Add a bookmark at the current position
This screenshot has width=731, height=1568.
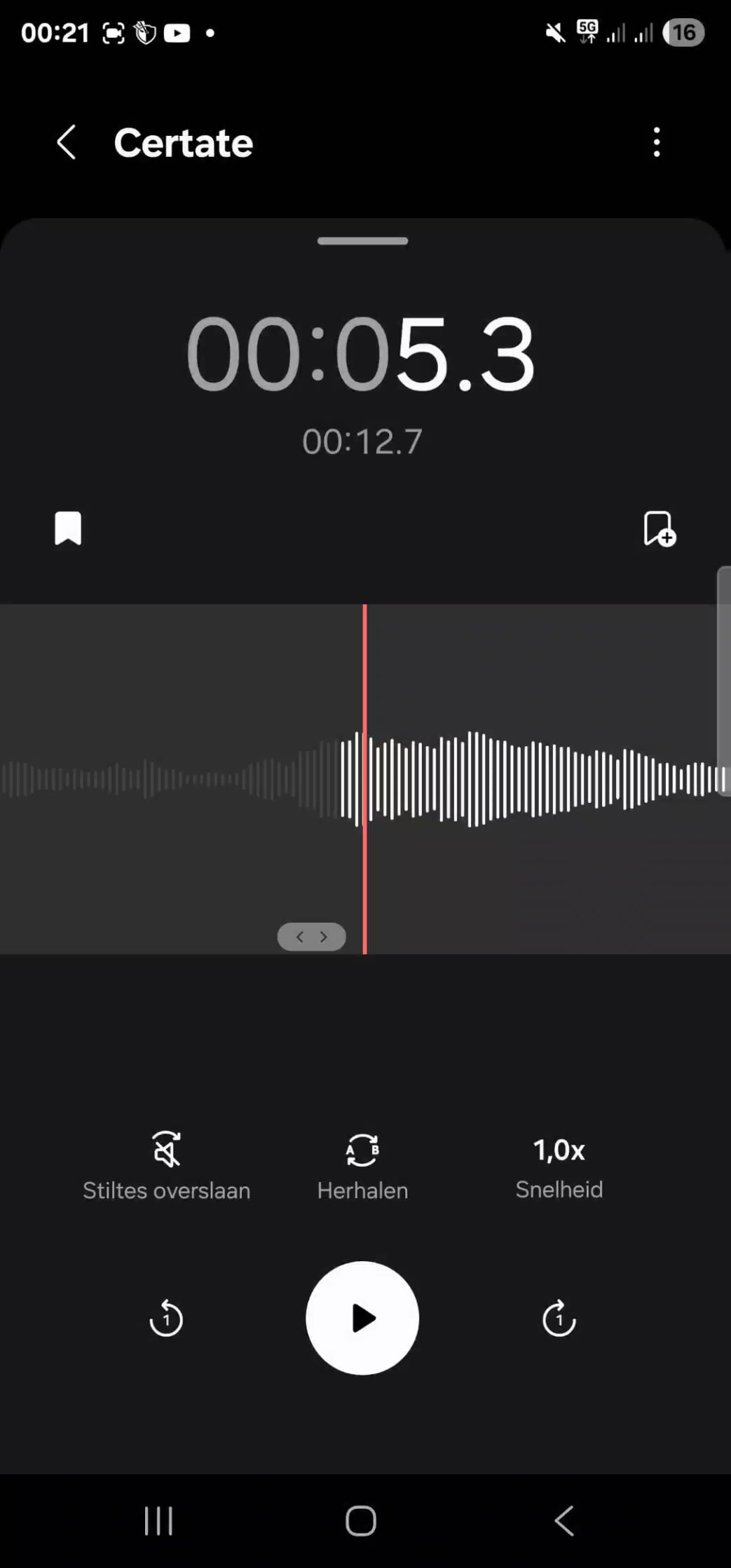659,529
